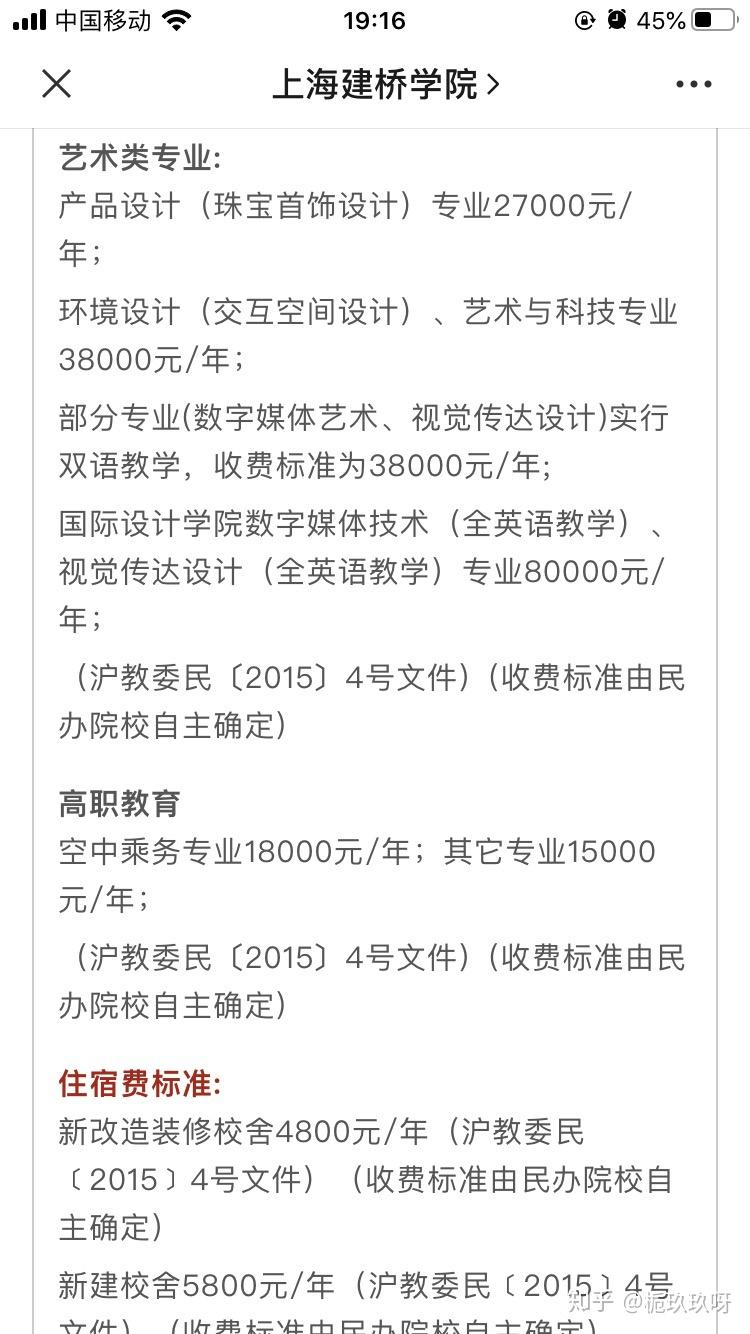
Task: Tap the clock showing 19:16
Action: [375, 20]
